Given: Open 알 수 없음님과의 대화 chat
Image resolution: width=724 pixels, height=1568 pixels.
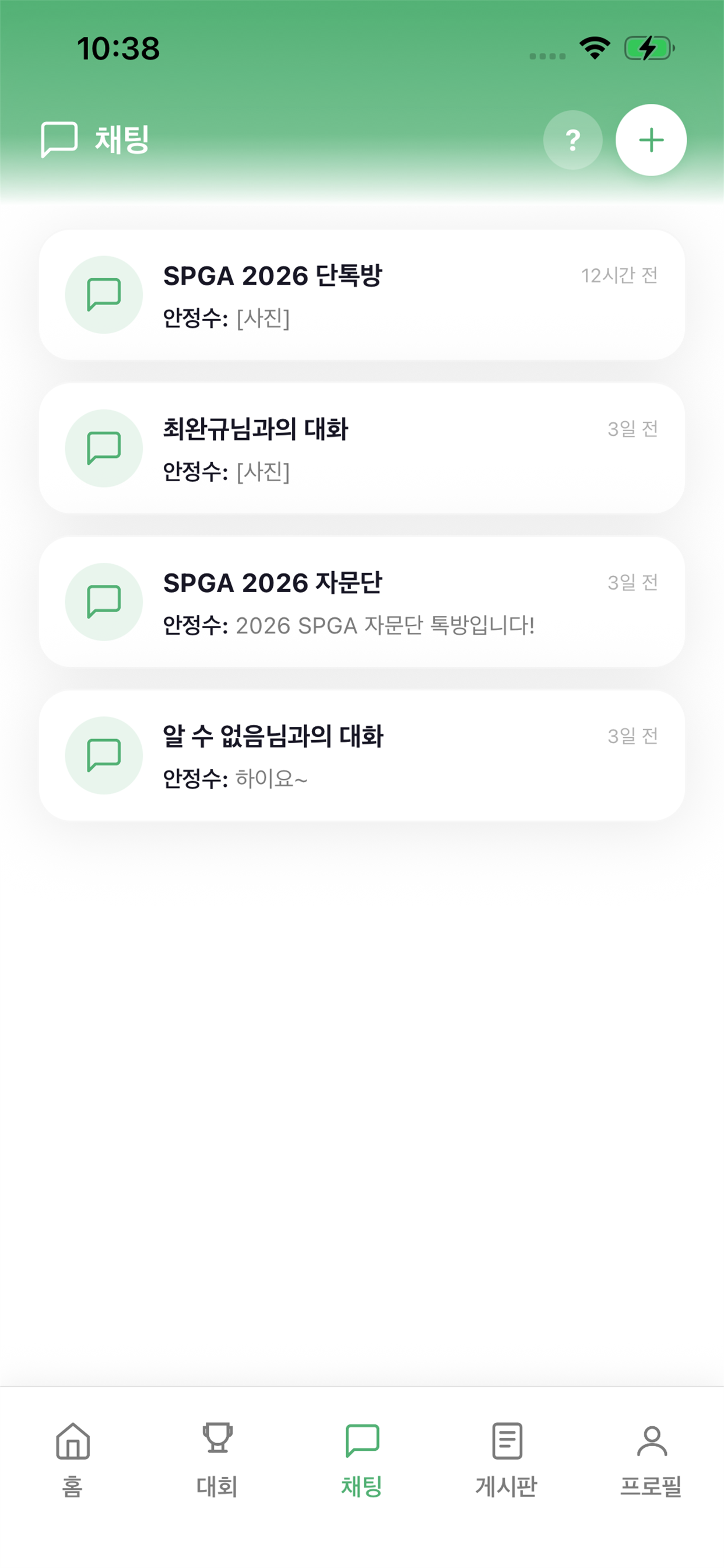Looking at the screenshot, I should 362,755.
